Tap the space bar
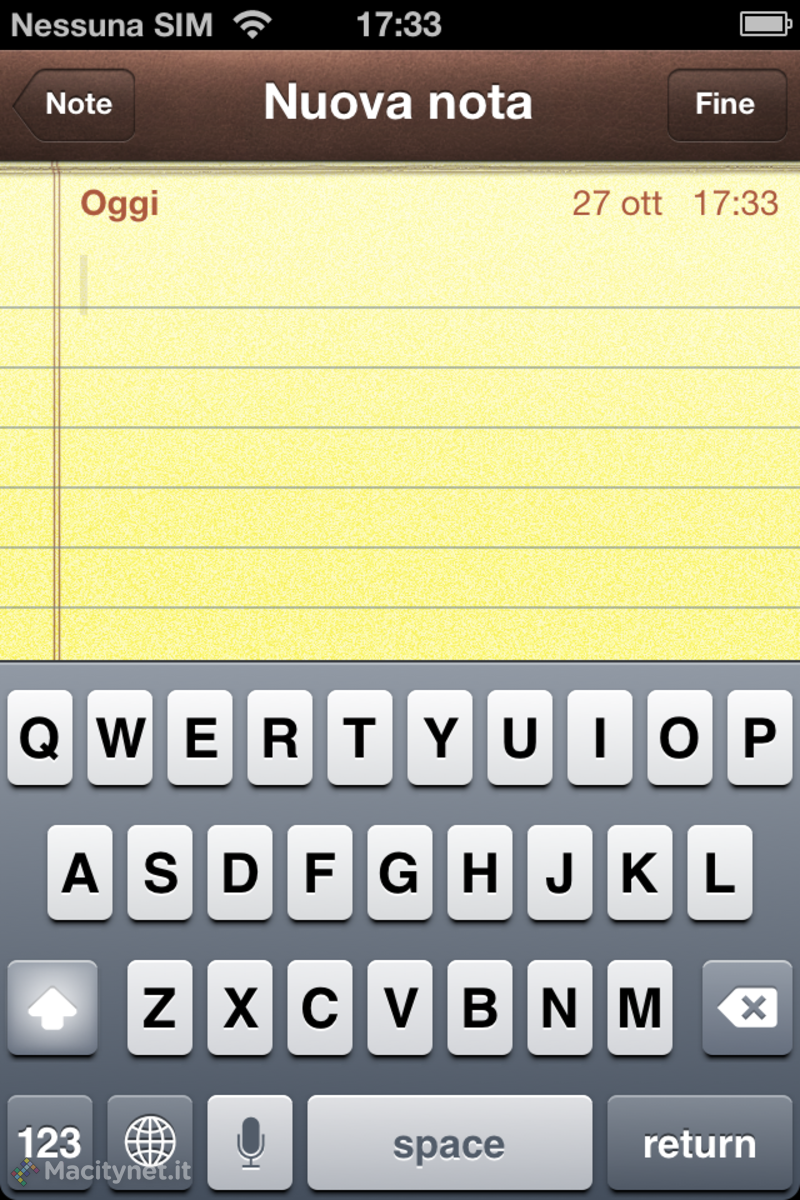 click(449, 1142)
